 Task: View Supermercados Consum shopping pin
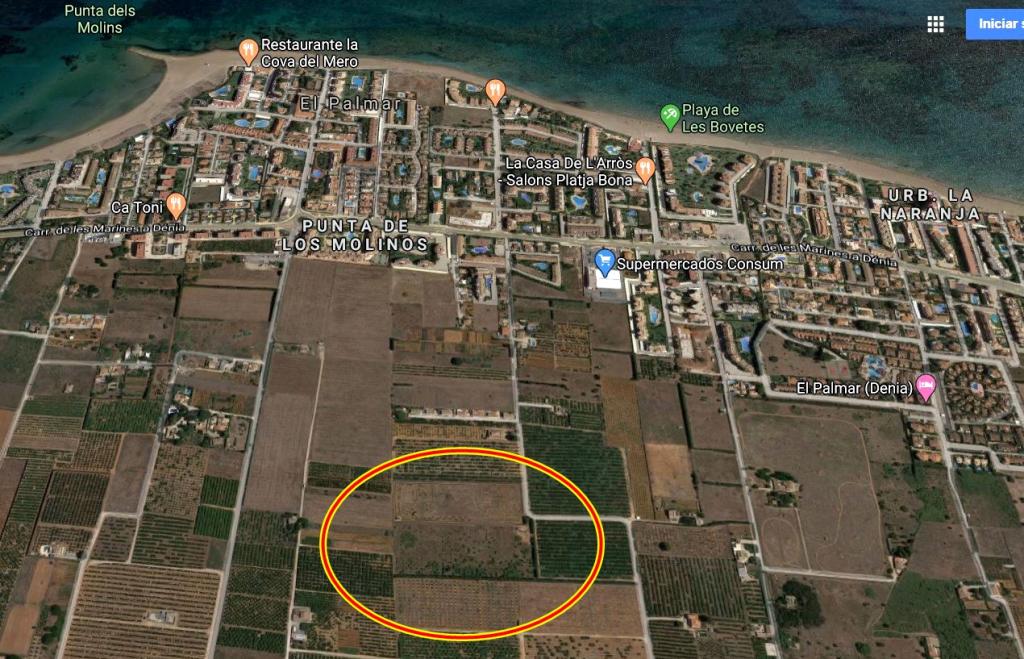(604, 262)
